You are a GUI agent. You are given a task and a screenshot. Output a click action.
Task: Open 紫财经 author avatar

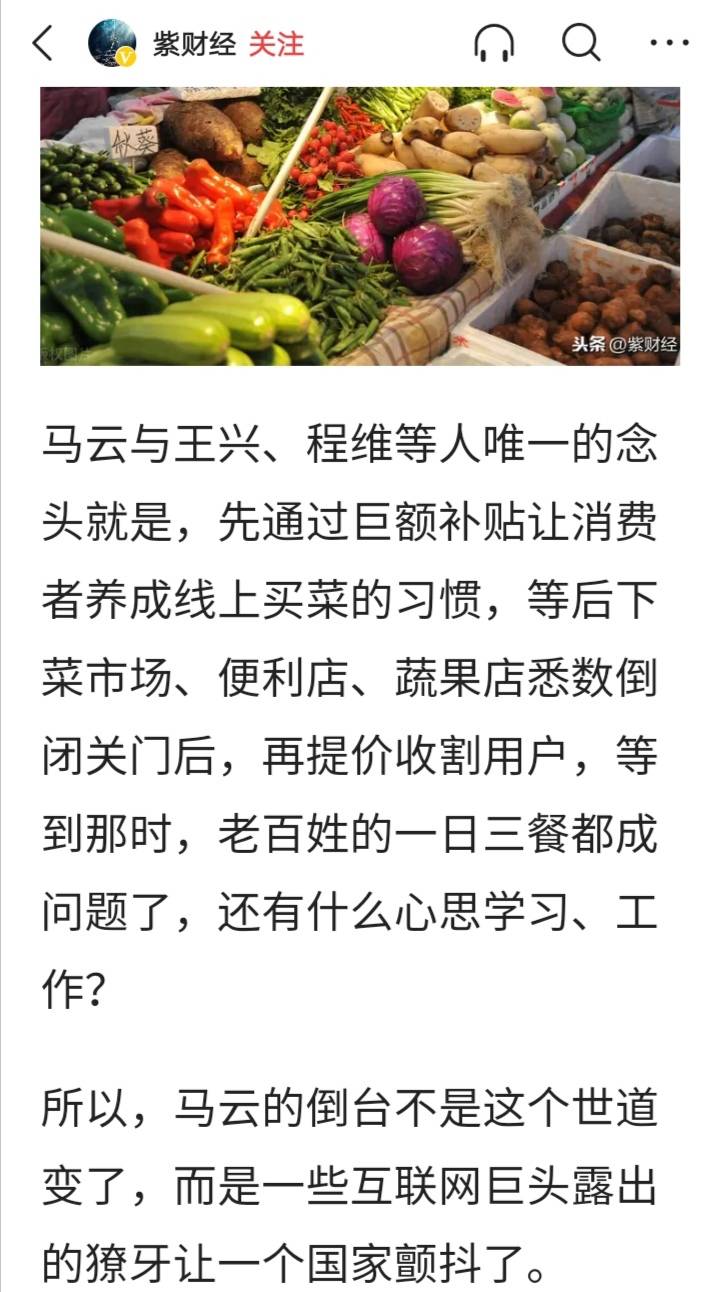[113, 44]
